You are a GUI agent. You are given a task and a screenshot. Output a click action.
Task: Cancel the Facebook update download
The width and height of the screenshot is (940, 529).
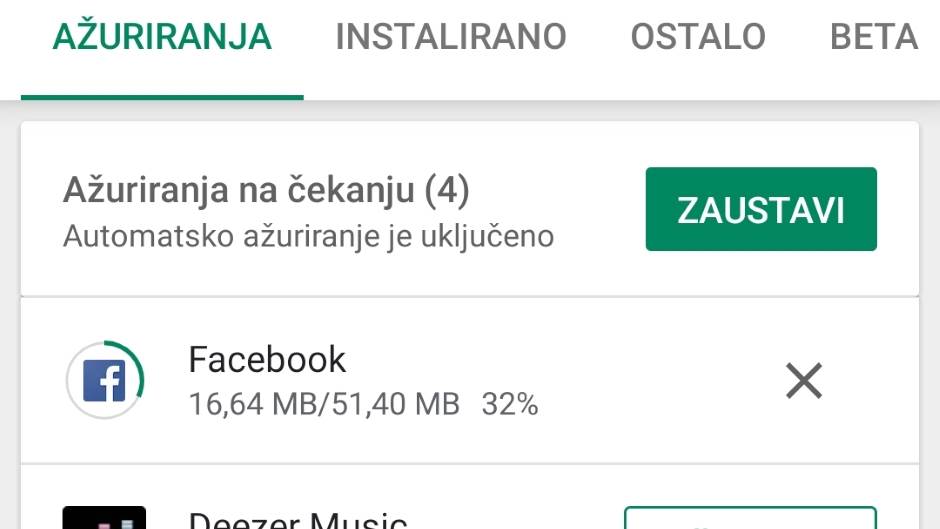[x=803, y=381]
